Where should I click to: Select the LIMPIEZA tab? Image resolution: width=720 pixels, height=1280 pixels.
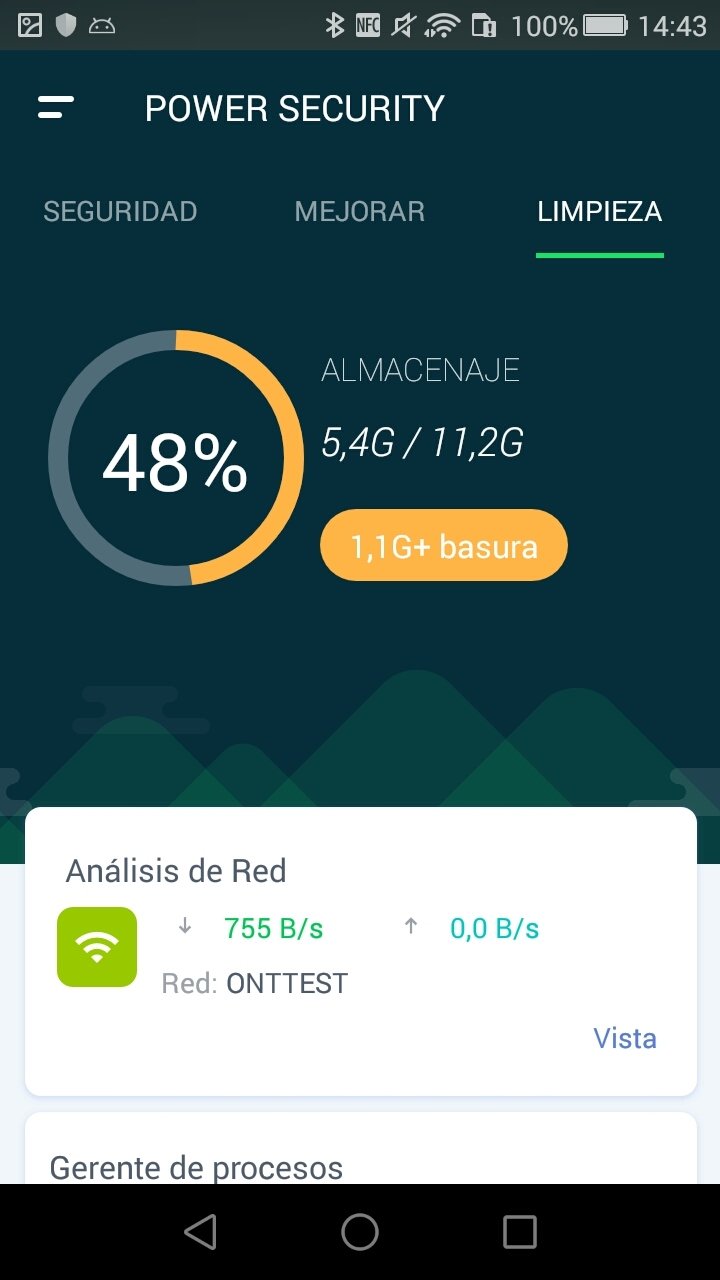[x=600, y=212]
